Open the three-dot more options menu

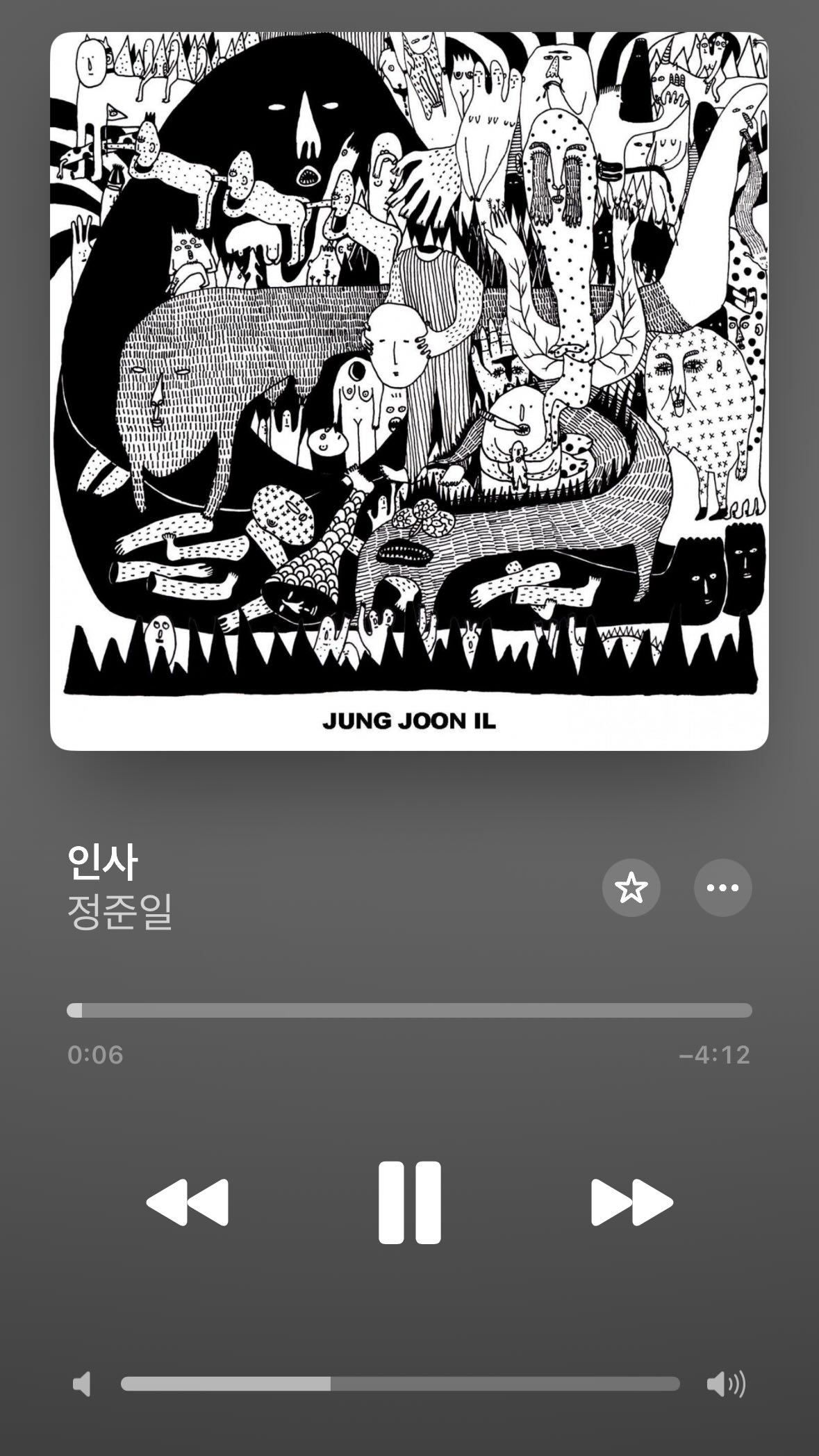coord(722,888)
